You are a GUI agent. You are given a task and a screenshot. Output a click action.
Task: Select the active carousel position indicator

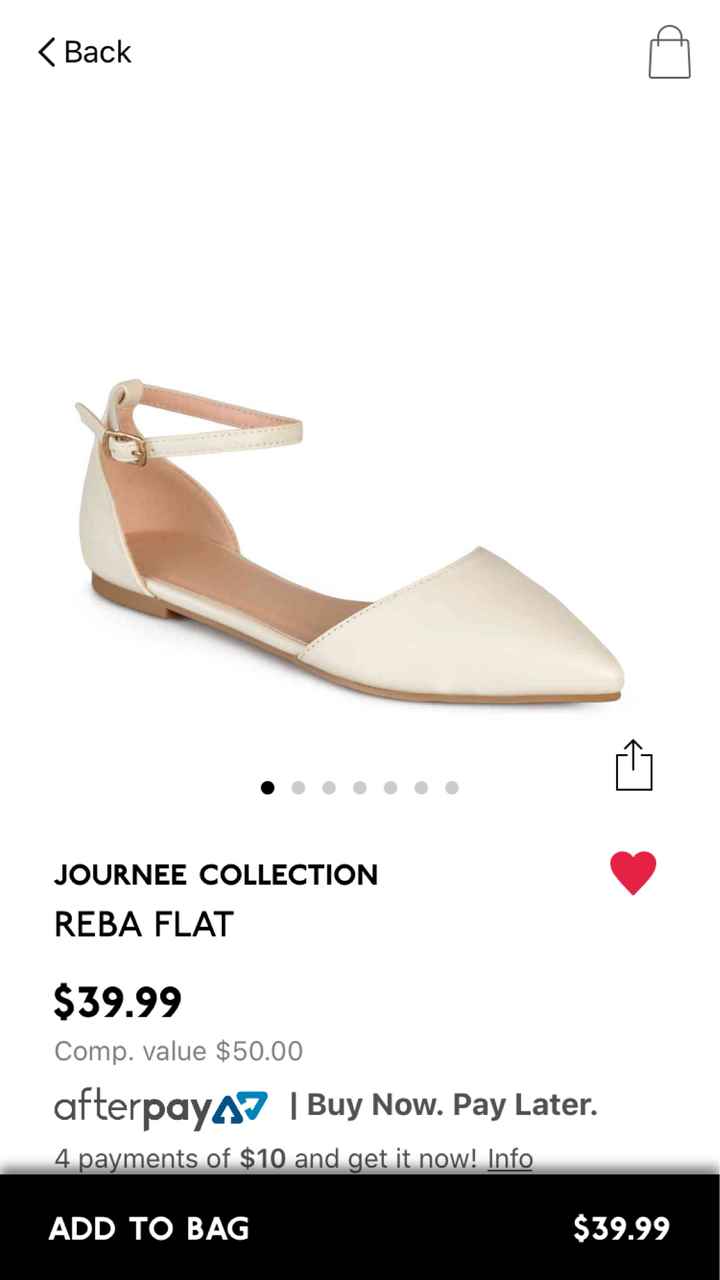[267, 788]
